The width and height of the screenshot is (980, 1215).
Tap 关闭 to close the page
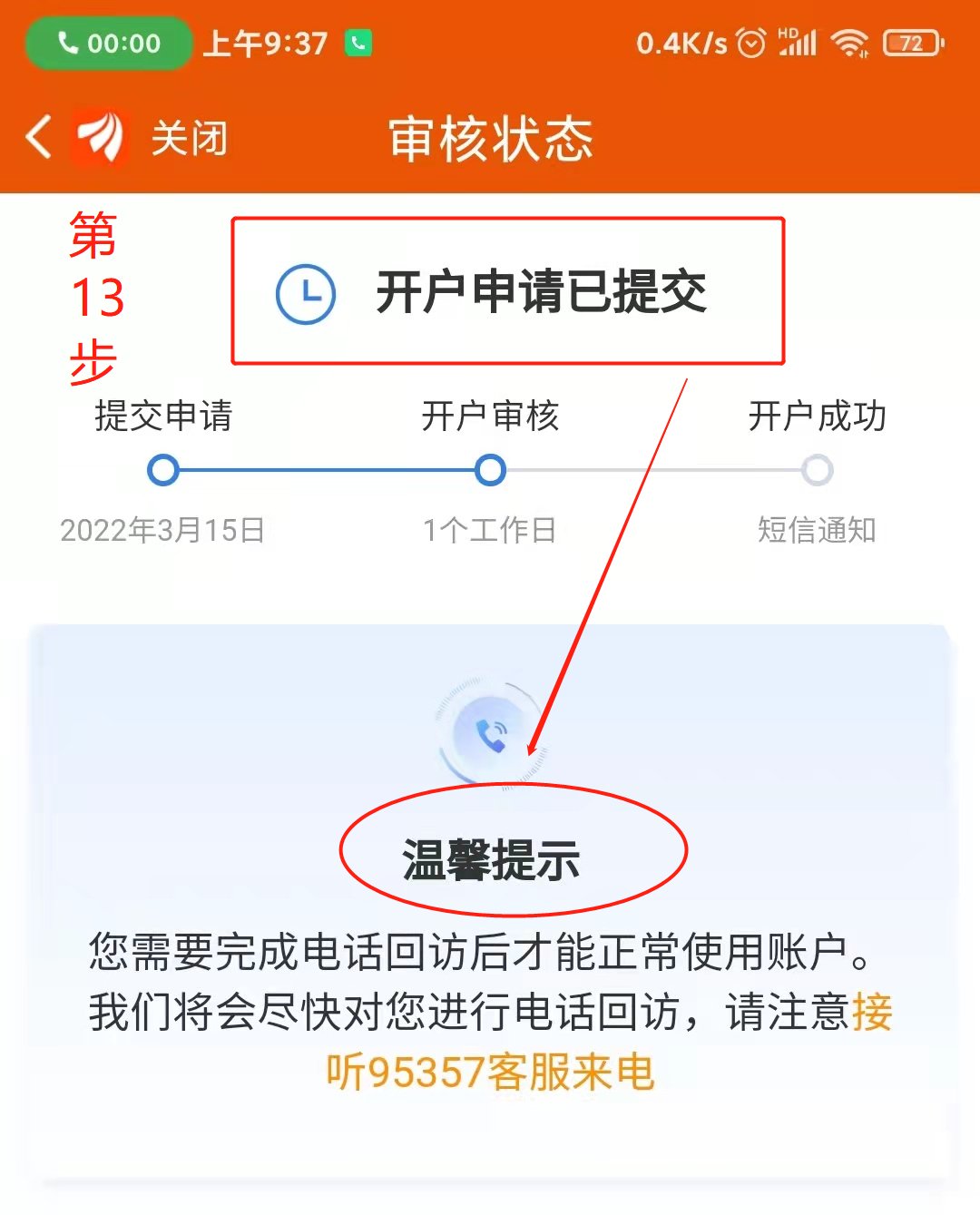tap(189, 139)
